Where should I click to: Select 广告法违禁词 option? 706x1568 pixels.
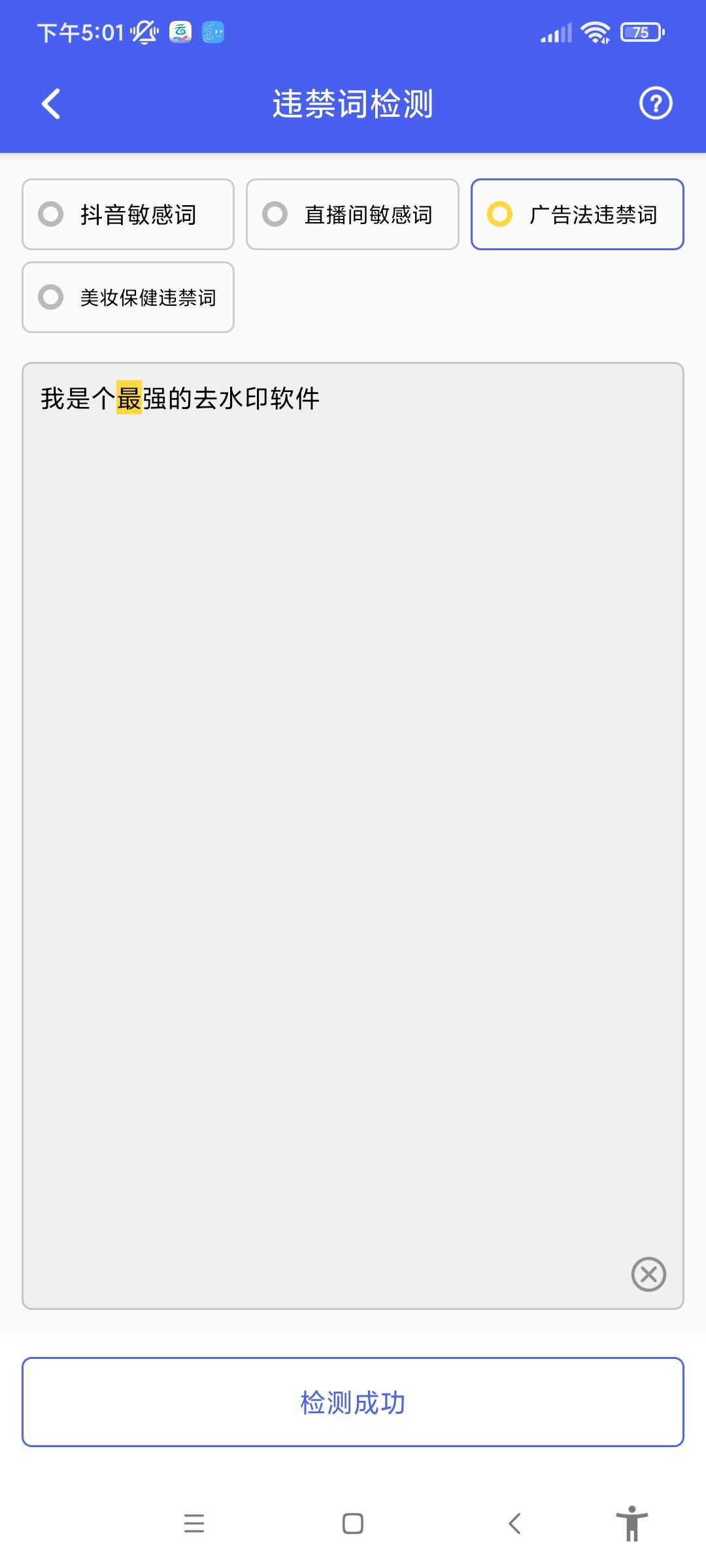pos(577,214)
